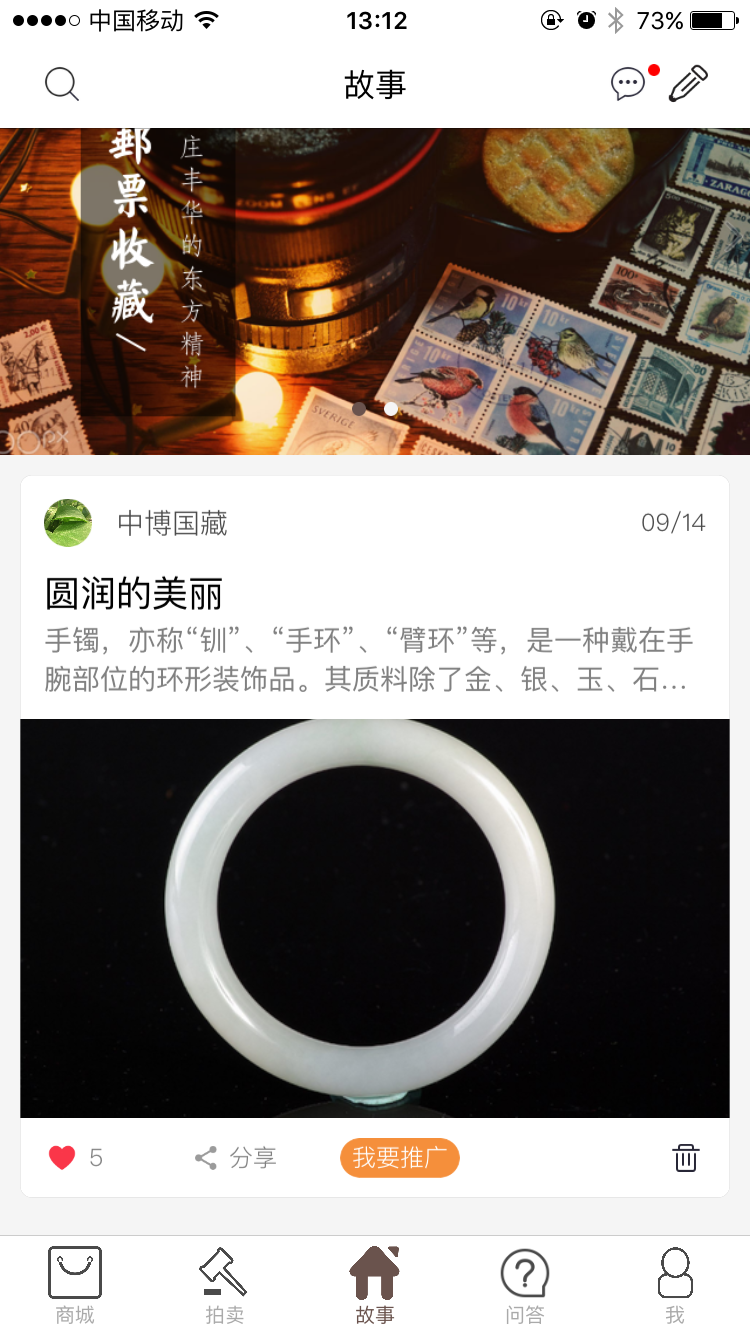This screenshot has height=1334, width=750.
Task: Tap the 我要推广 promote button
Action: (x=399, y=1158)
